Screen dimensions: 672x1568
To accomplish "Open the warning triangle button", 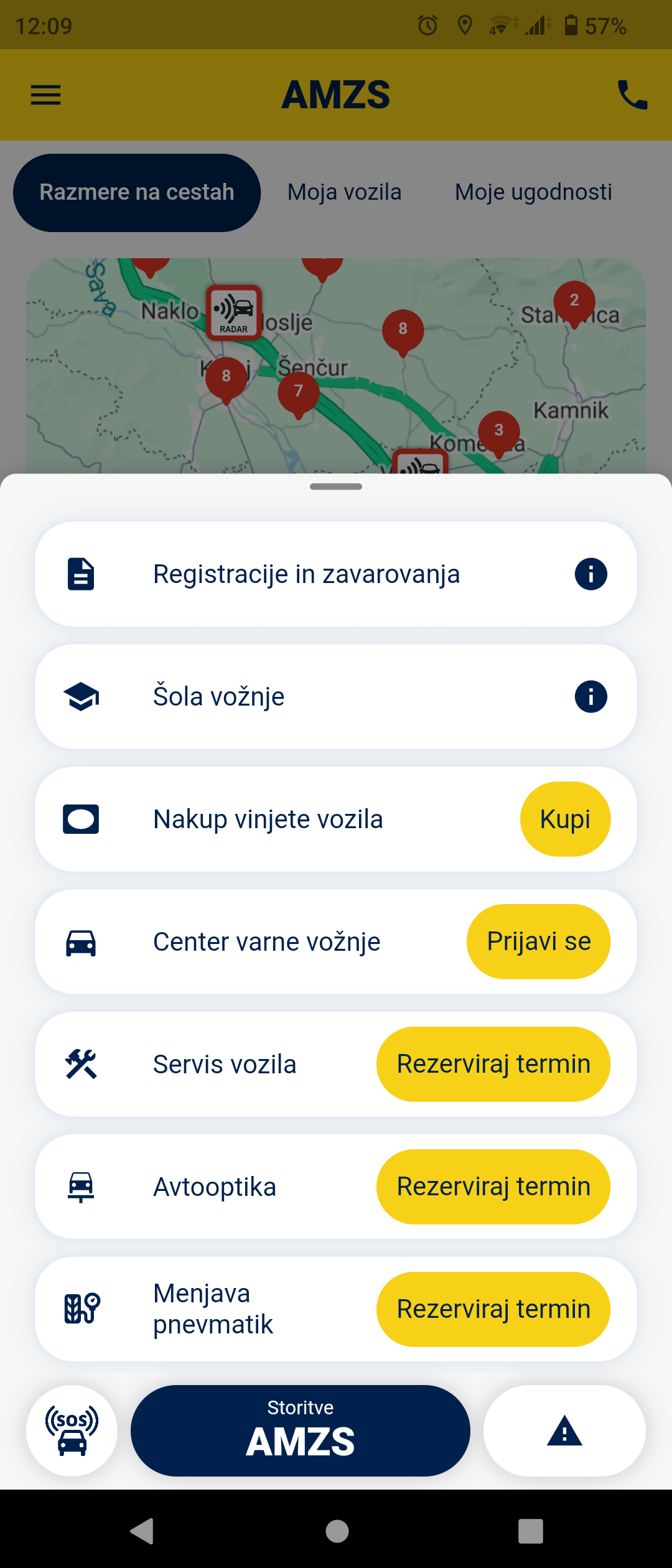I will pos(564,1430).
